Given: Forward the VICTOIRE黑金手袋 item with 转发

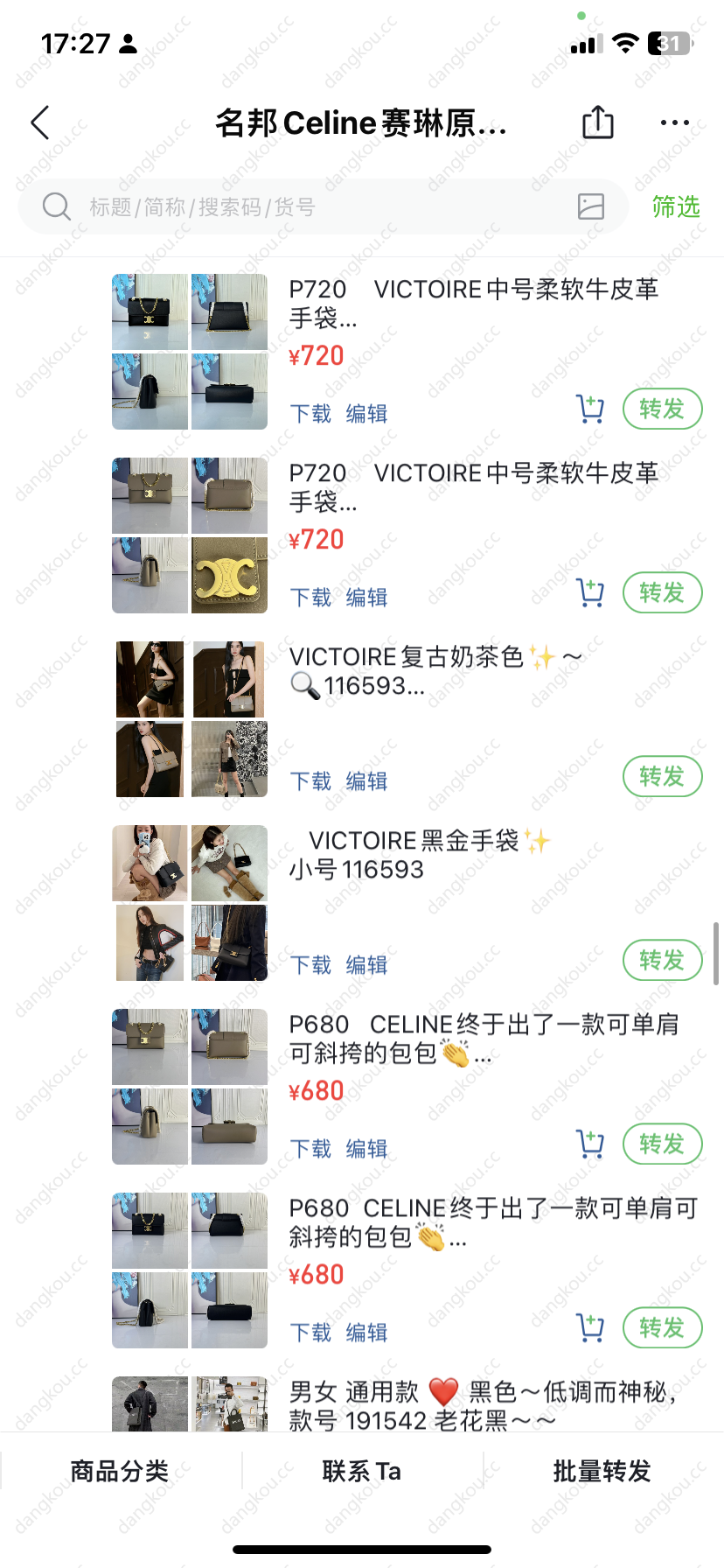Looking at the screenshot, I should coord(662,960).
